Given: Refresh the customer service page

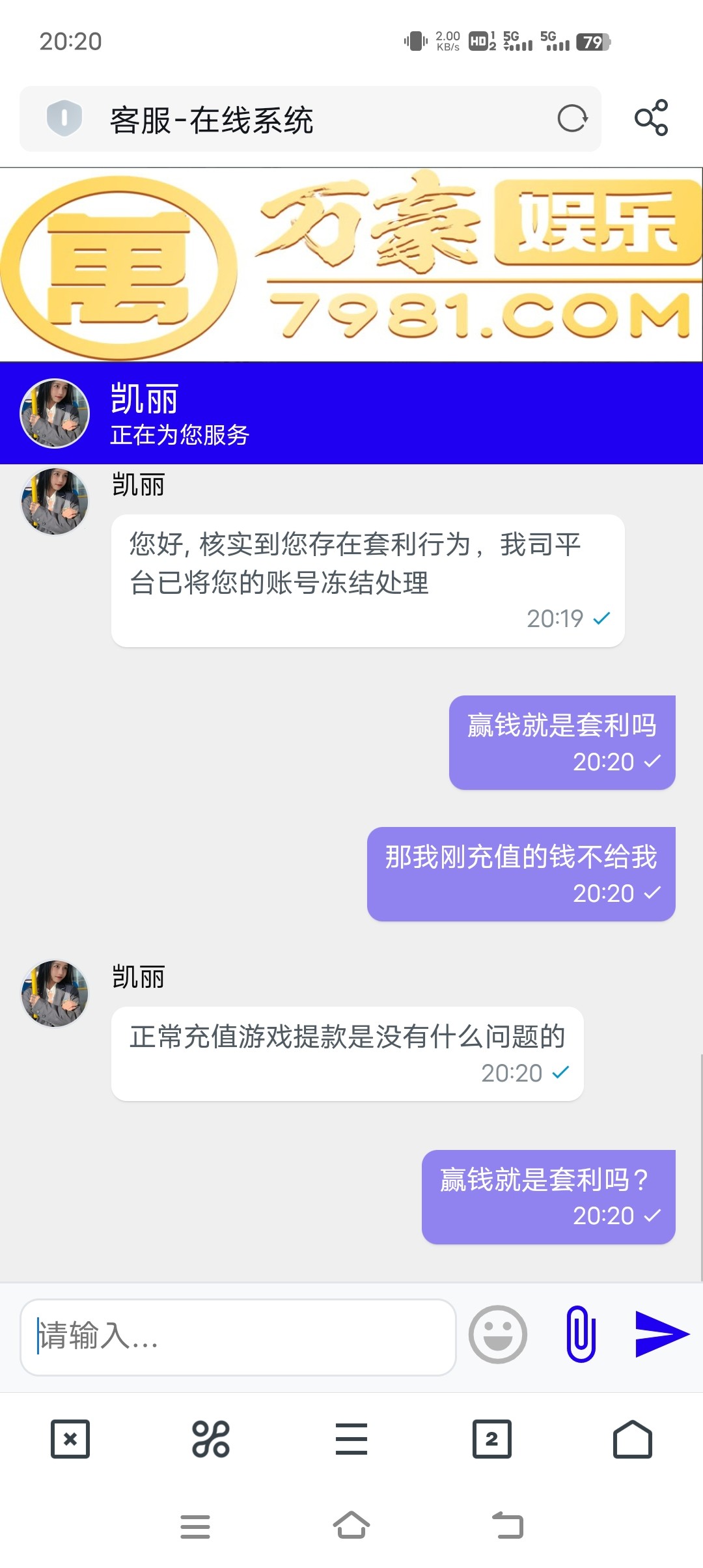Looking at the screenshot, I should 572,119.
